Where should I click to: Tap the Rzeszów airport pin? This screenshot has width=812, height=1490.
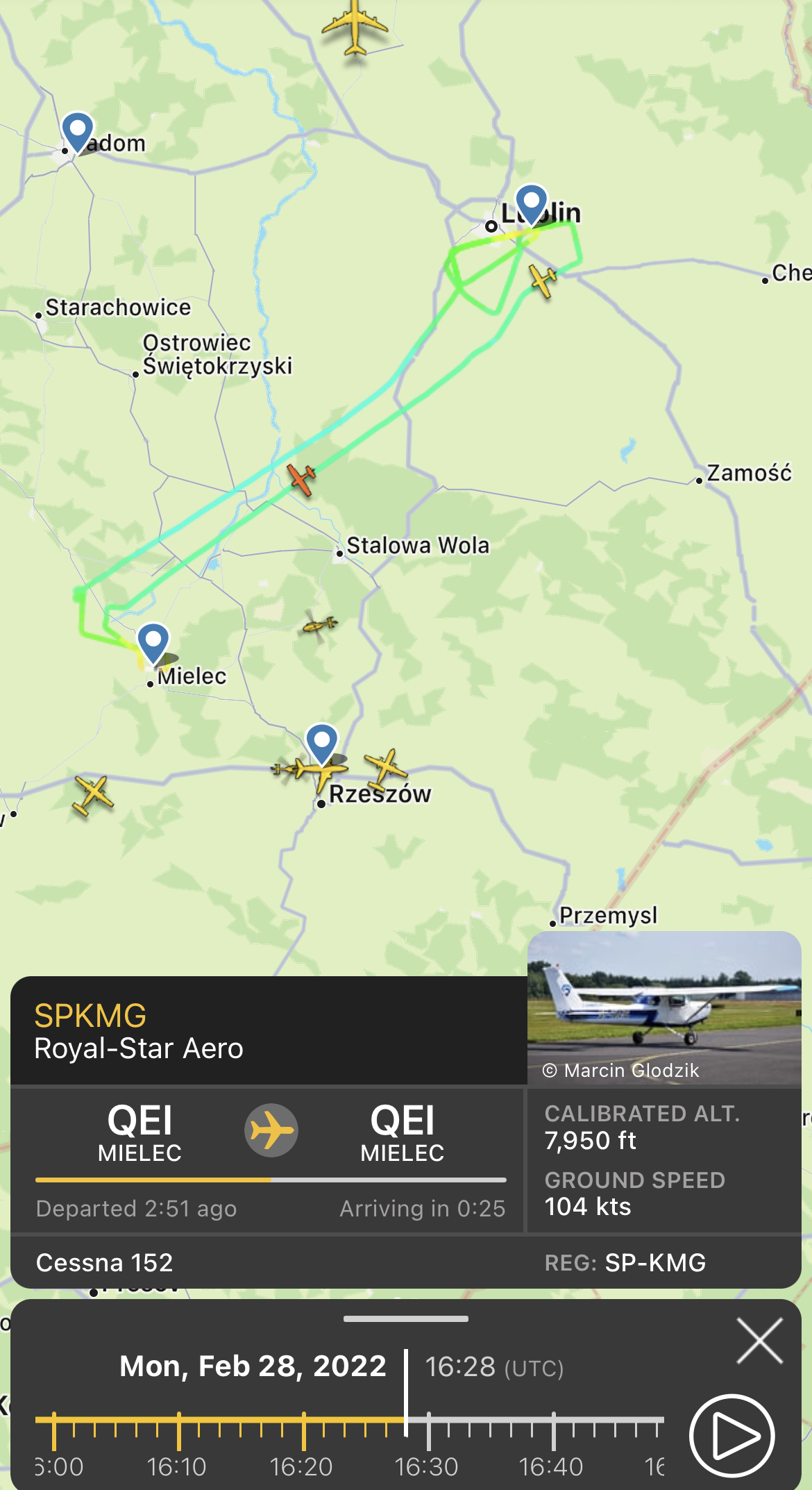point(322,742)
